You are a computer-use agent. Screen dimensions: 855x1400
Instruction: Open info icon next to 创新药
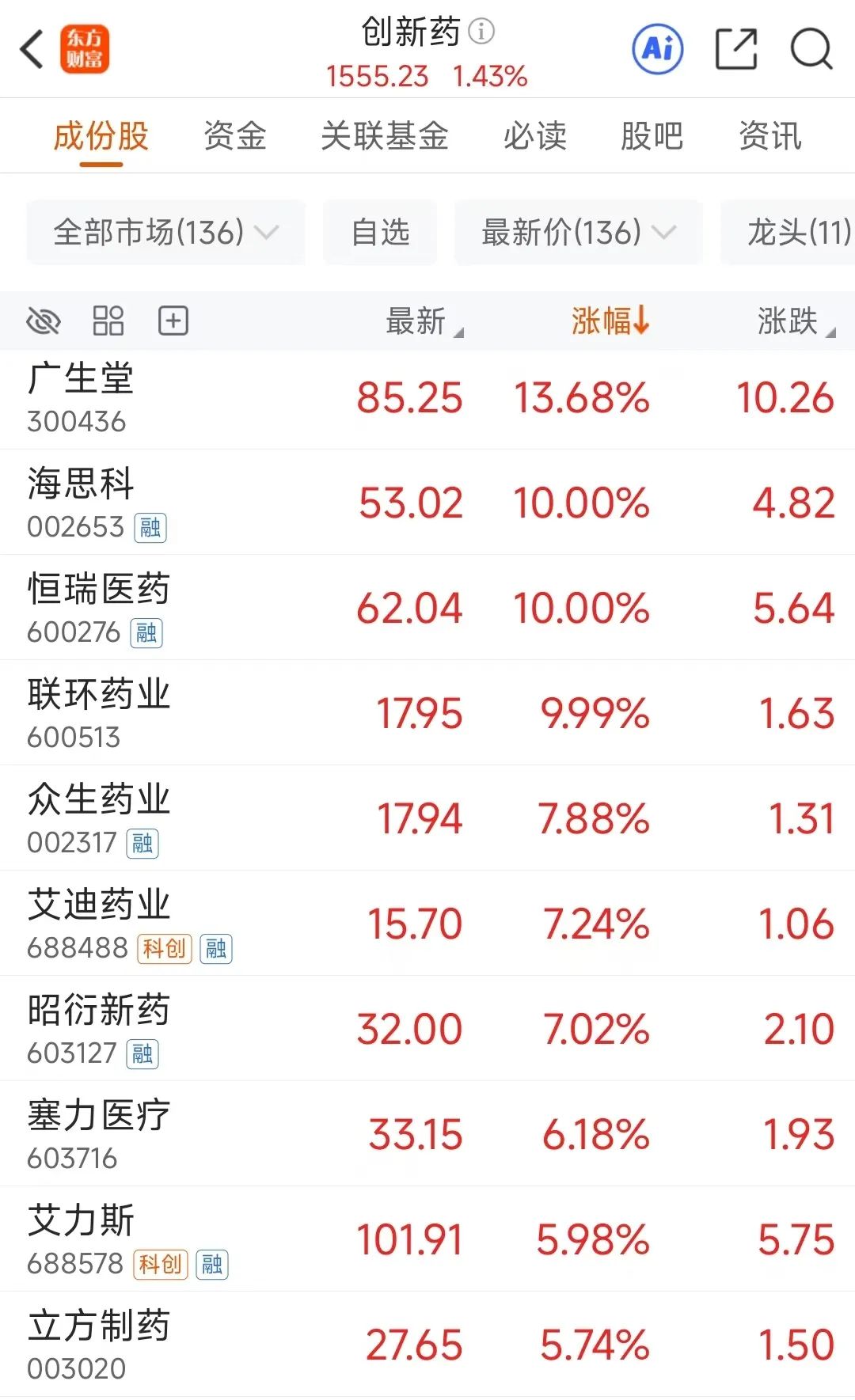coord(481,31)
